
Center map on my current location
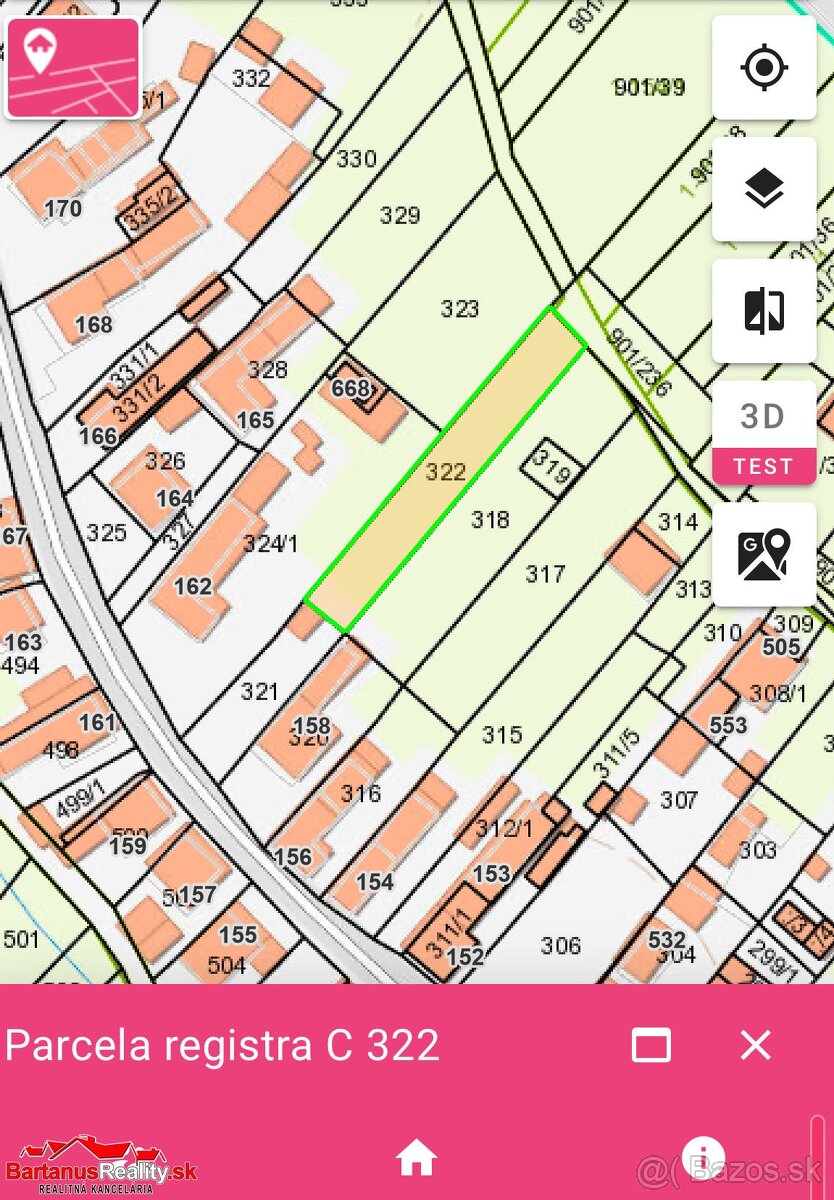click(x=764, y=68)
